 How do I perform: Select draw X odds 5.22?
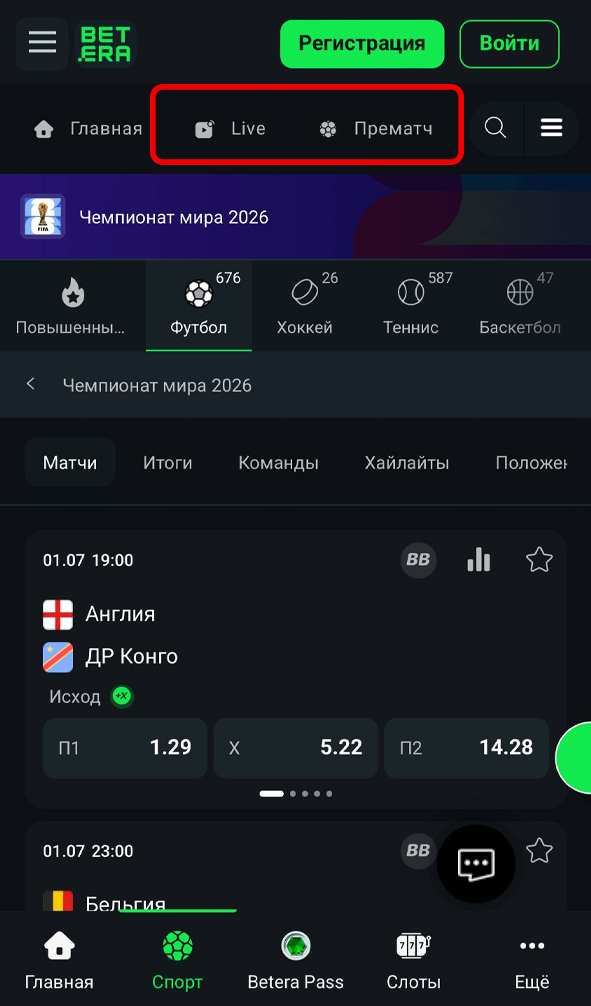pyautogui.click(x=296, y=748)
